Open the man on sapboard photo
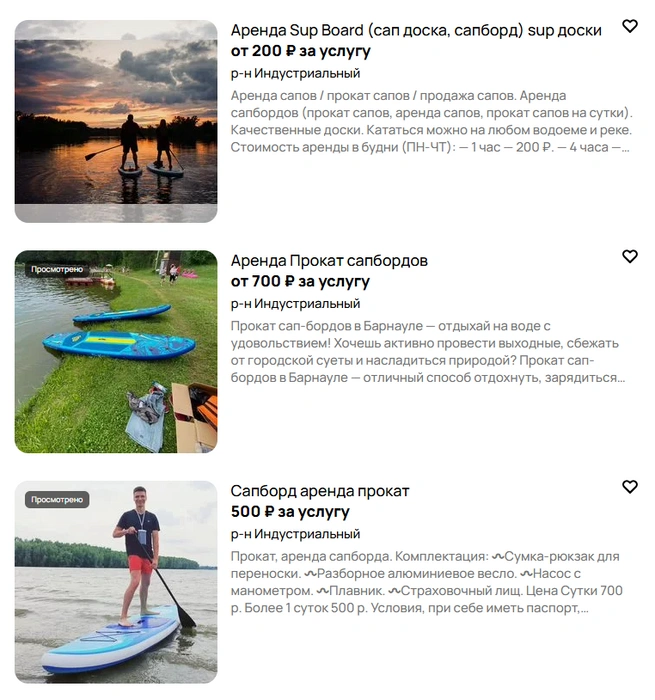This screenshot has height=700, width=655. pyautogui.click(x=116, y=581)
